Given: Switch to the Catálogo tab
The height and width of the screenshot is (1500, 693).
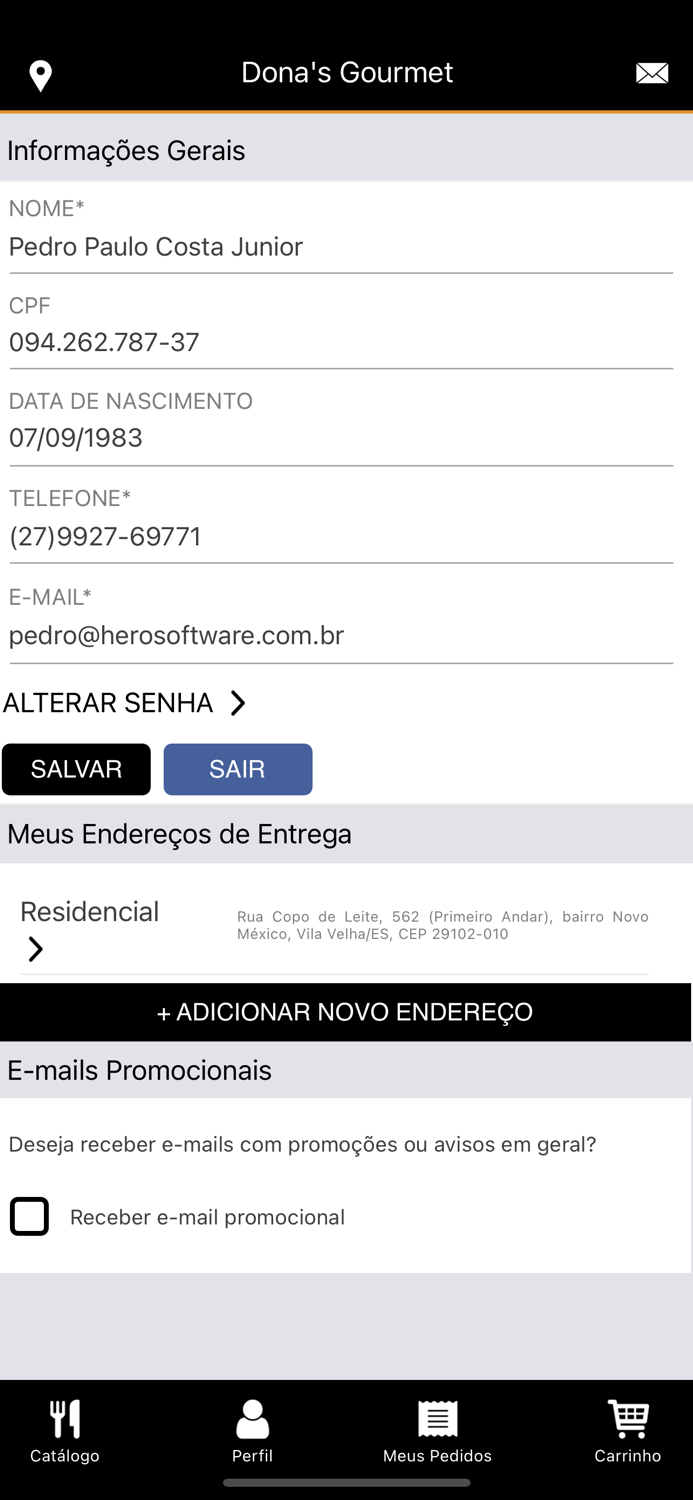Looking at the screenshot, I should pyautogui.click(x=65, y=1431).
